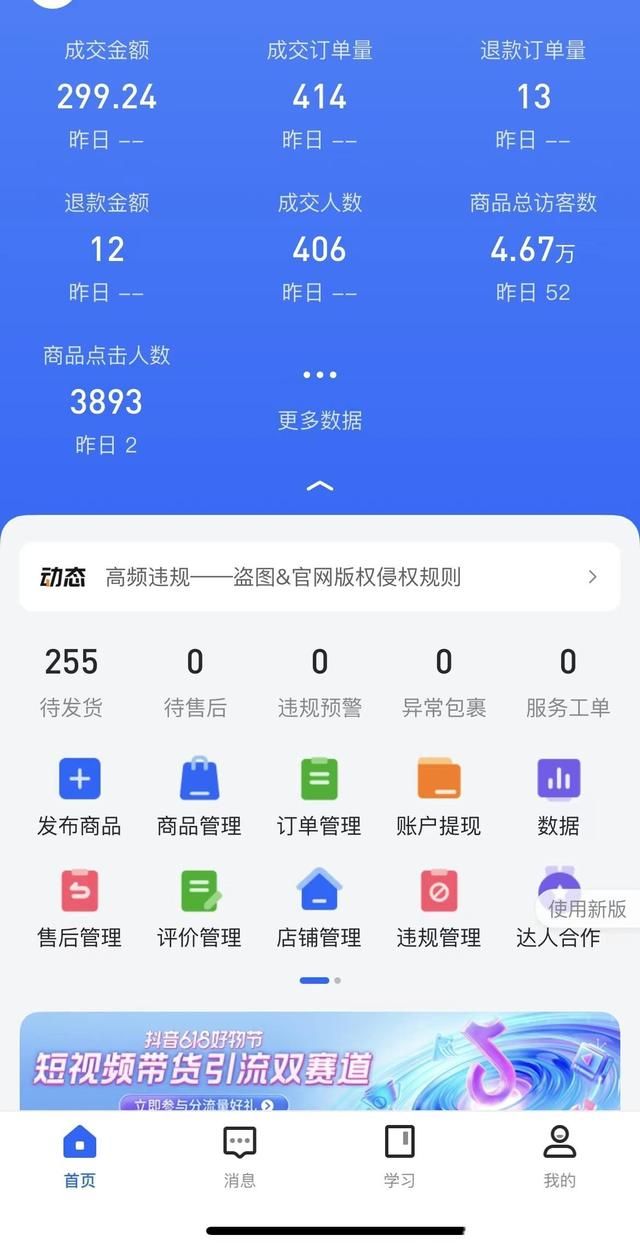Open 账户提现 for withdrawal
Screen dimensions: 640x1247
(438, 796)
